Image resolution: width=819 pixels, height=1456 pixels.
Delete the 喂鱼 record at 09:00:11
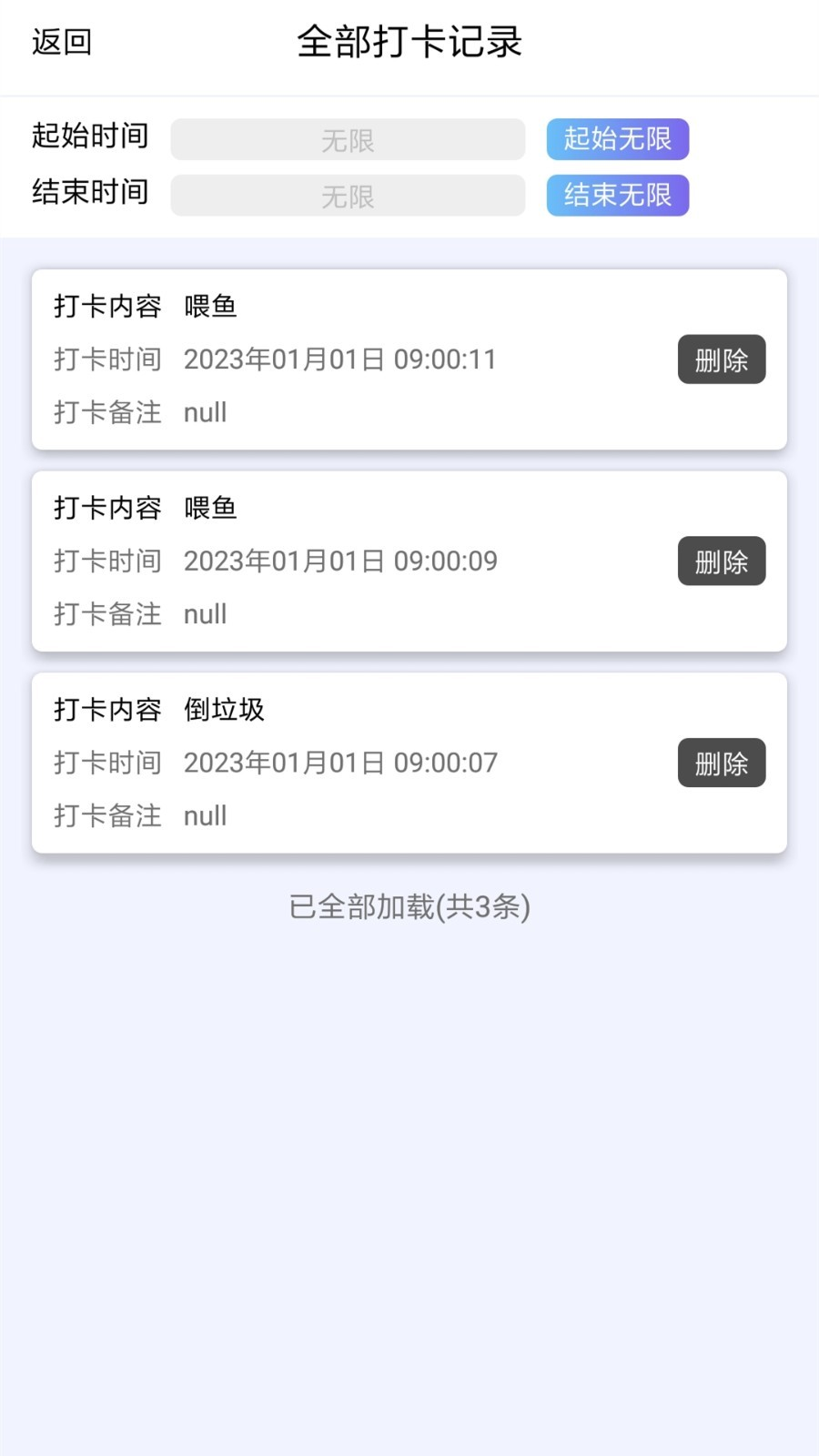pyautogui.click(x=722, y=359)
